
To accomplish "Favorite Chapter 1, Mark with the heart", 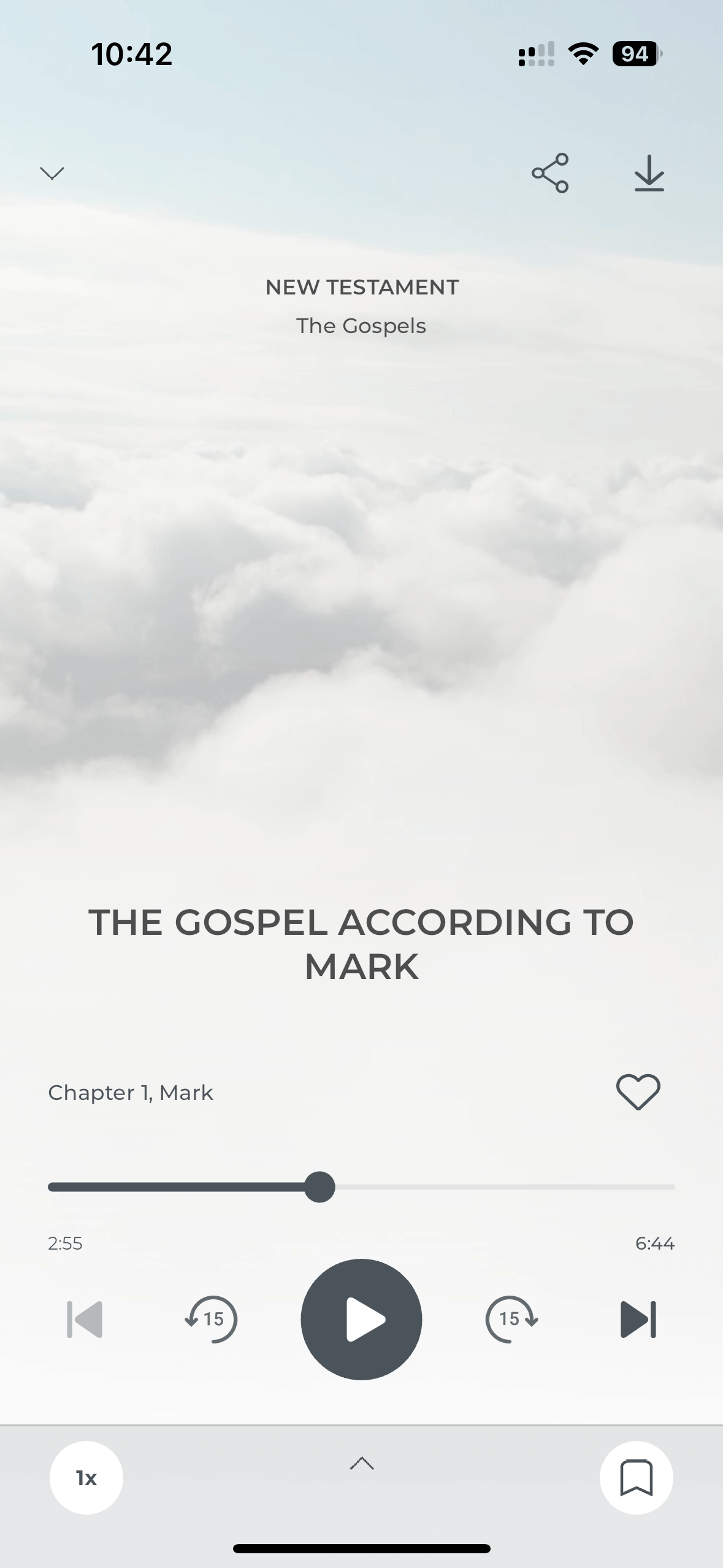I will [x=638, y=1092].
